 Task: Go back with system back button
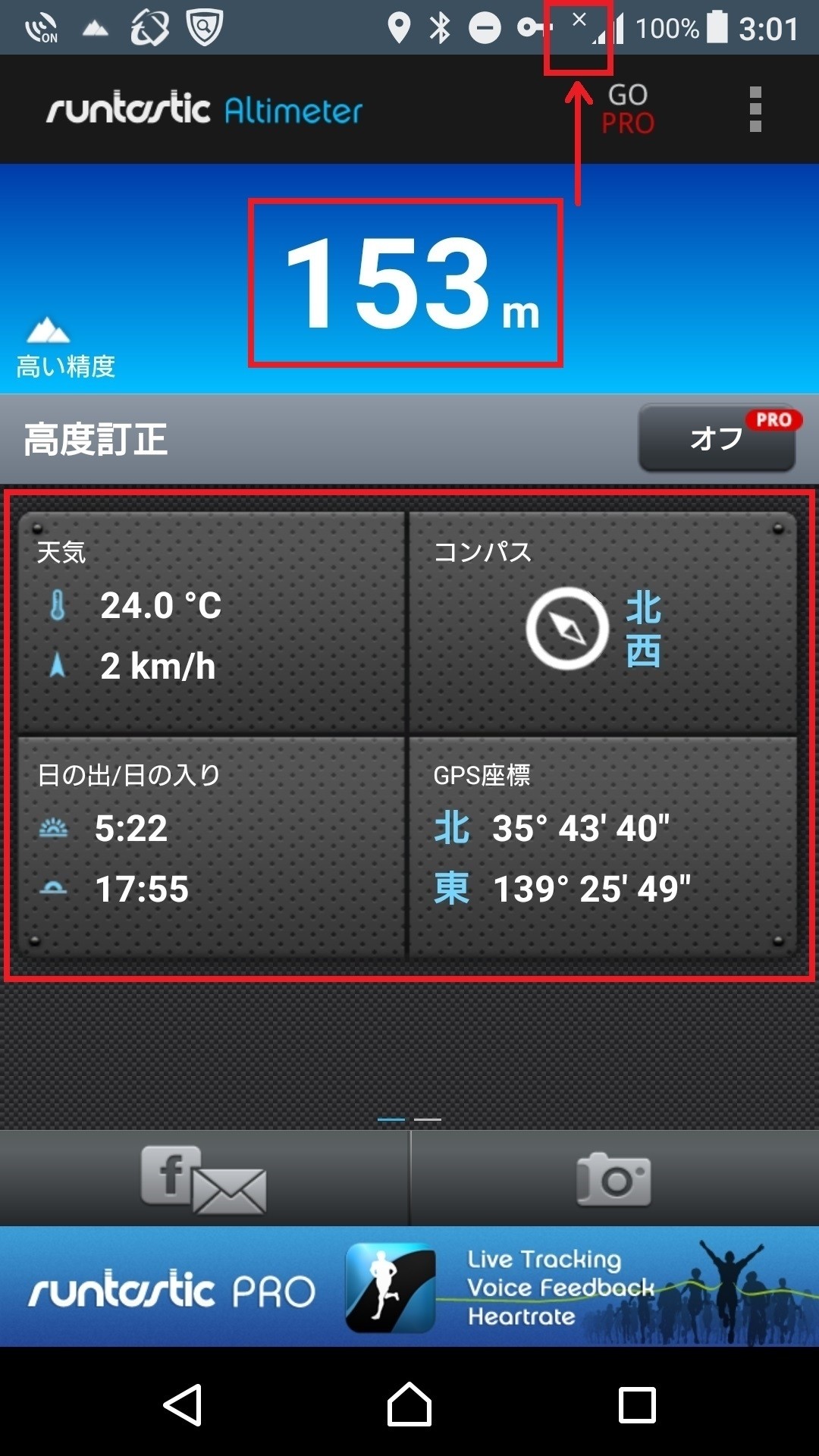[182, 1404]
